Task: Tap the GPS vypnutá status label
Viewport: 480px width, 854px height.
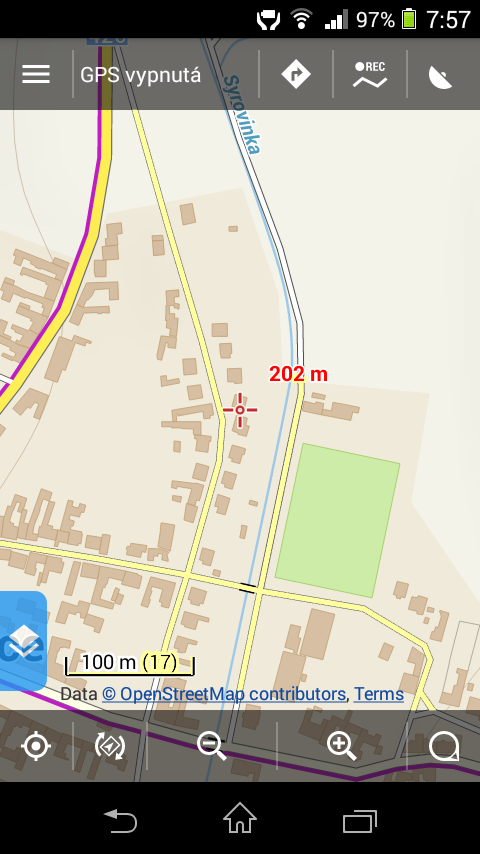Action: 141,75
